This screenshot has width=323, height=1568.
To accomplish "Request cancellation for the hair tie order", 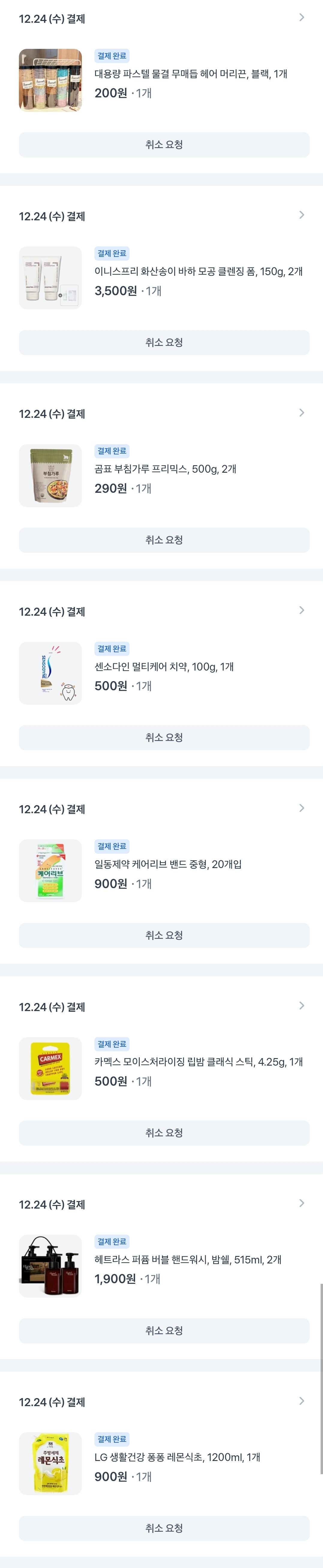I will [164, 145].
